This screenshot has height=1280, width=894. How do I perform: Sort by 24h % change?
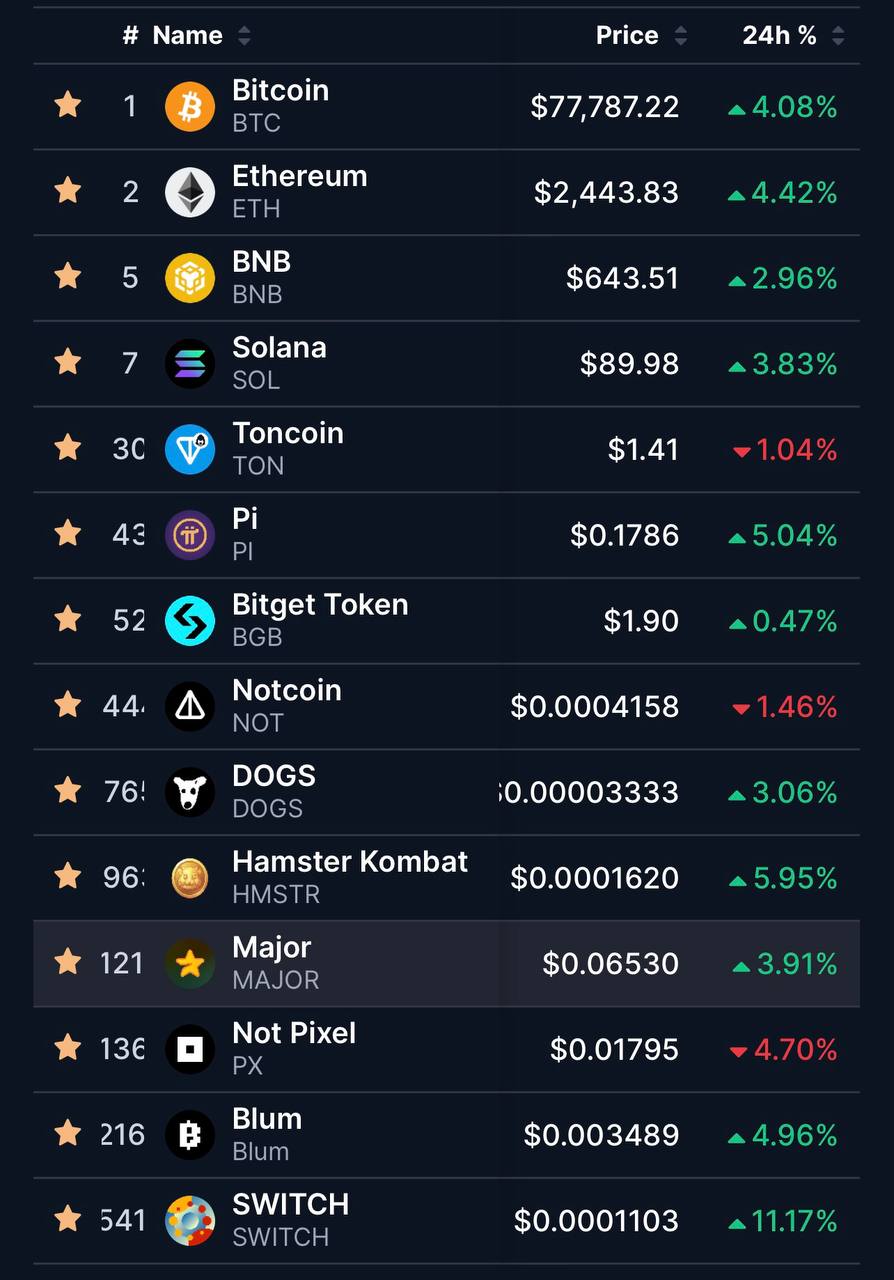pos(780,36)
